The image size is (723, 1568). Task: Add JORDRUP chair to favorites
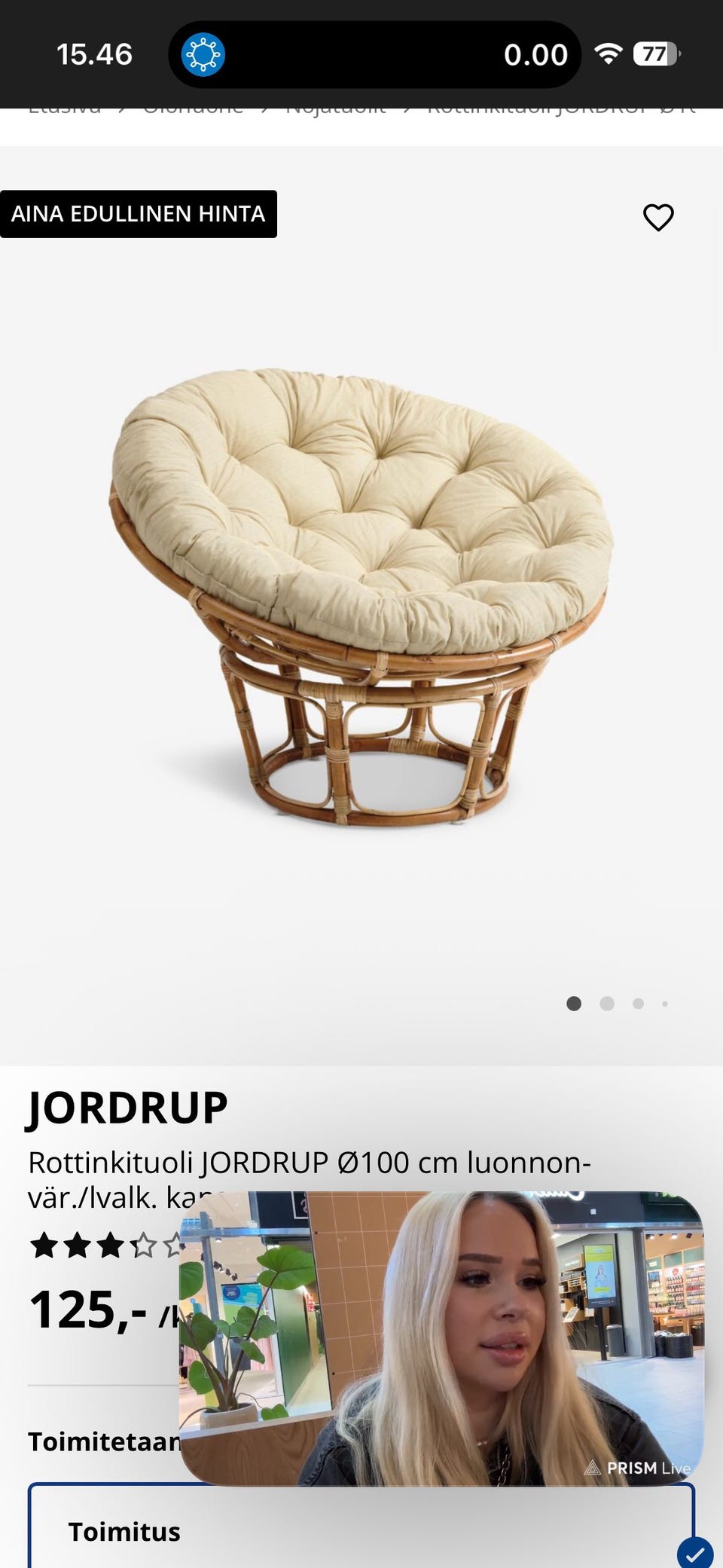click(x=658, y=218)
